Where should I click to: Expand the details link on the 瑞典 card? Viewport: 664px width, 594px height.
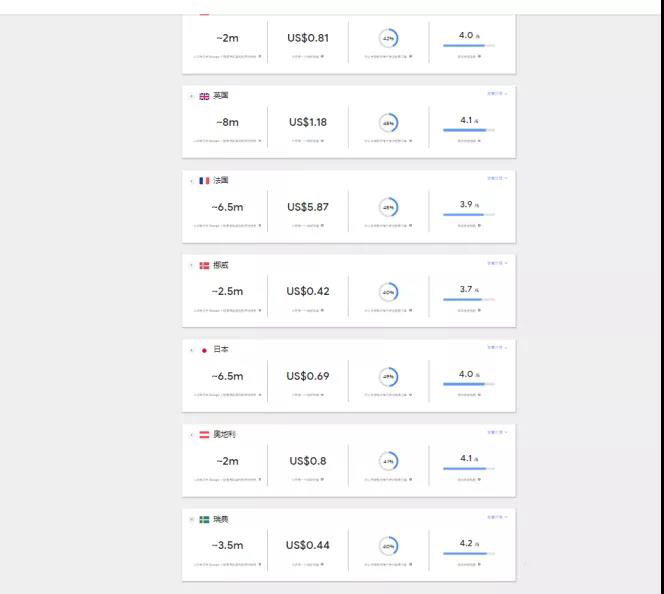pyautogui.click(x=497, y=517)
